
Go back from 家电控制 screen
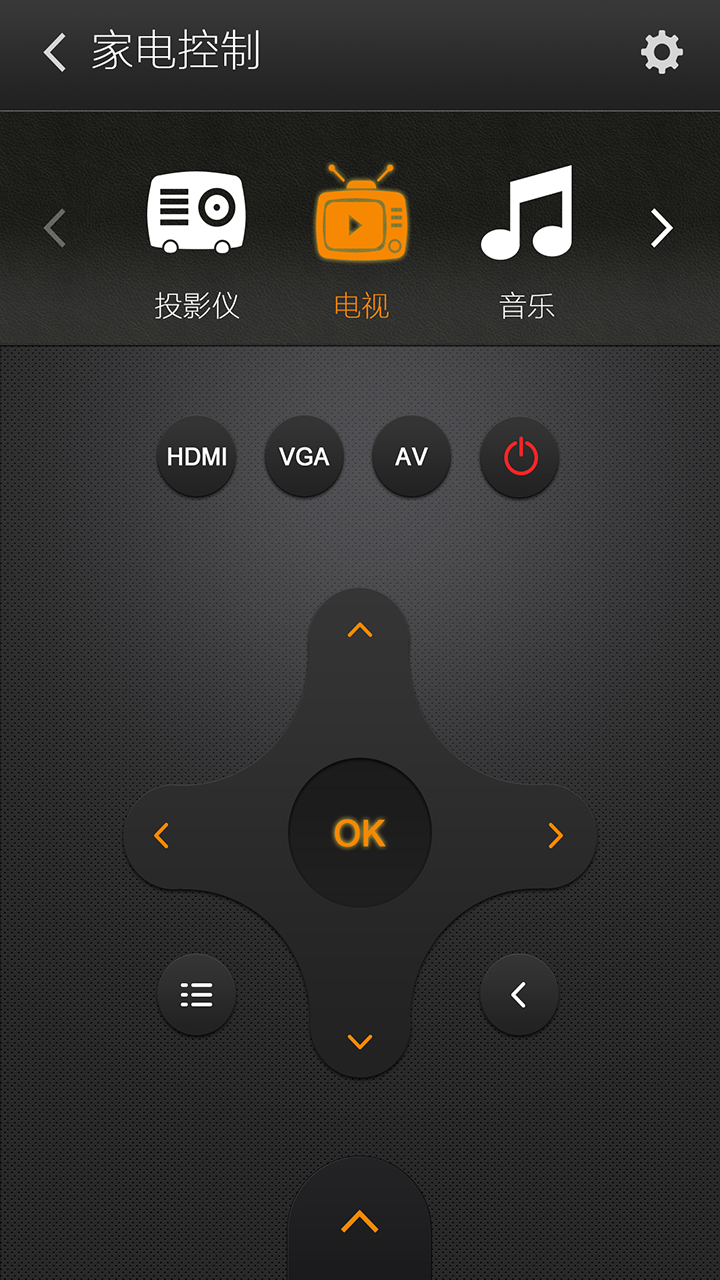click(x=55, y=52)
